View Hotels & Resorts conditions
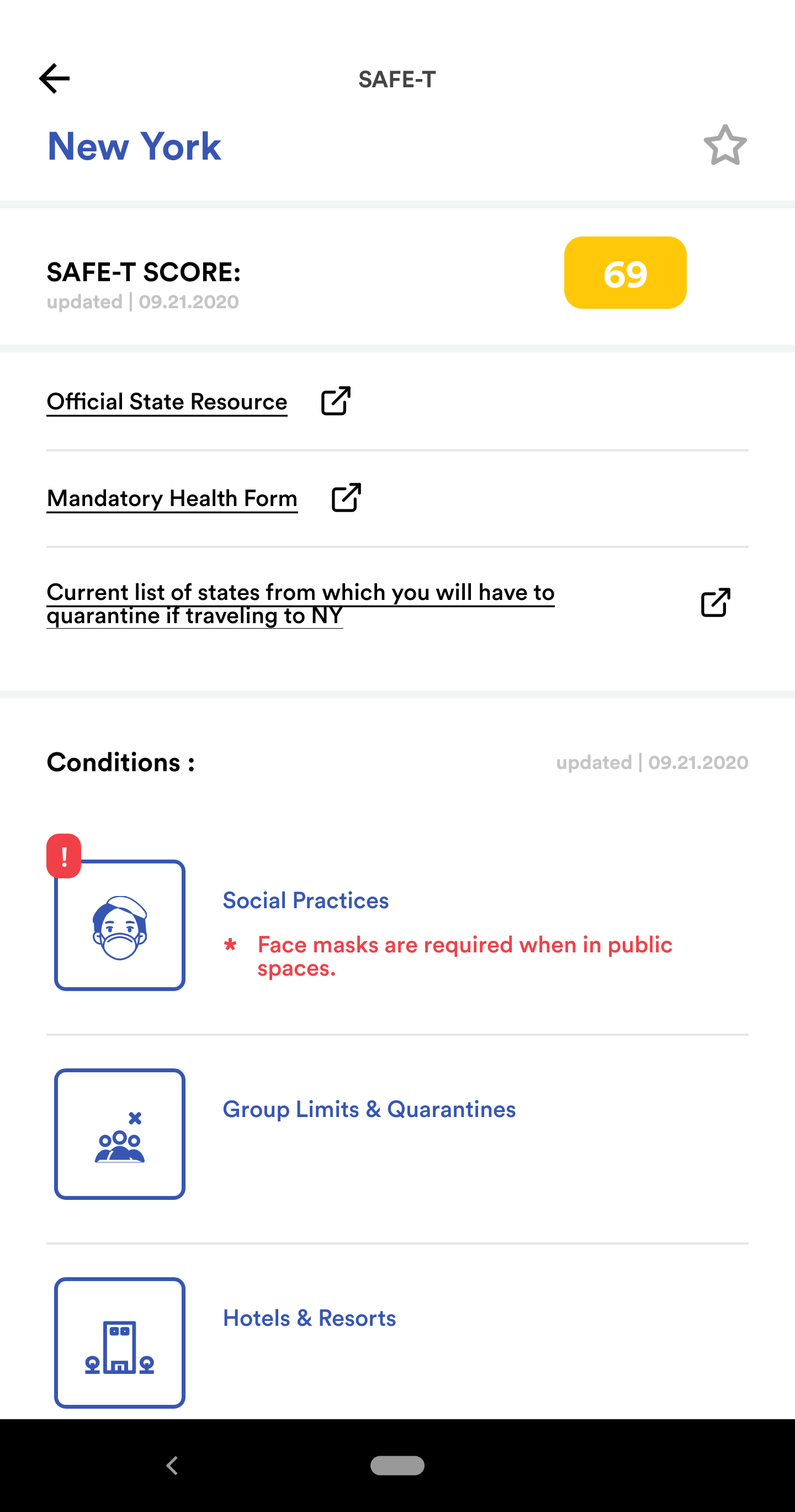Screen dimensions: 795x1512 click(309, 1318)
